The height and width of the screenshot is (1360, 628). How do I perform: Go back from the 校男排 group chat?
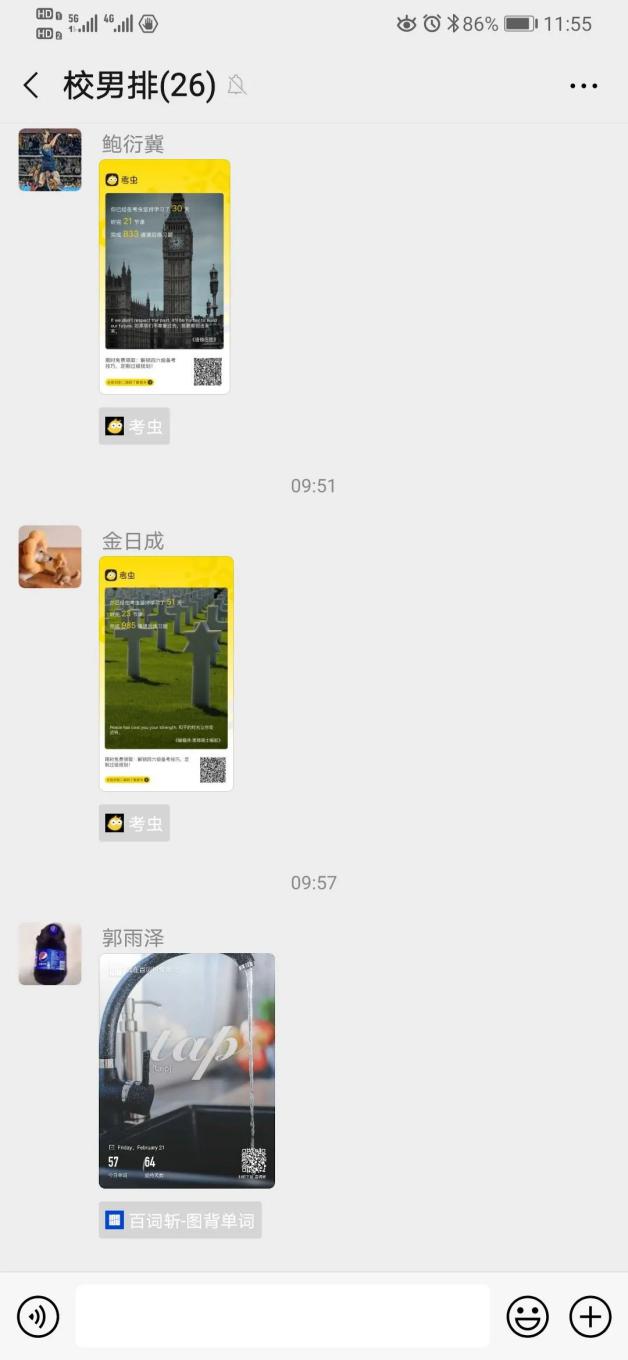32,86
